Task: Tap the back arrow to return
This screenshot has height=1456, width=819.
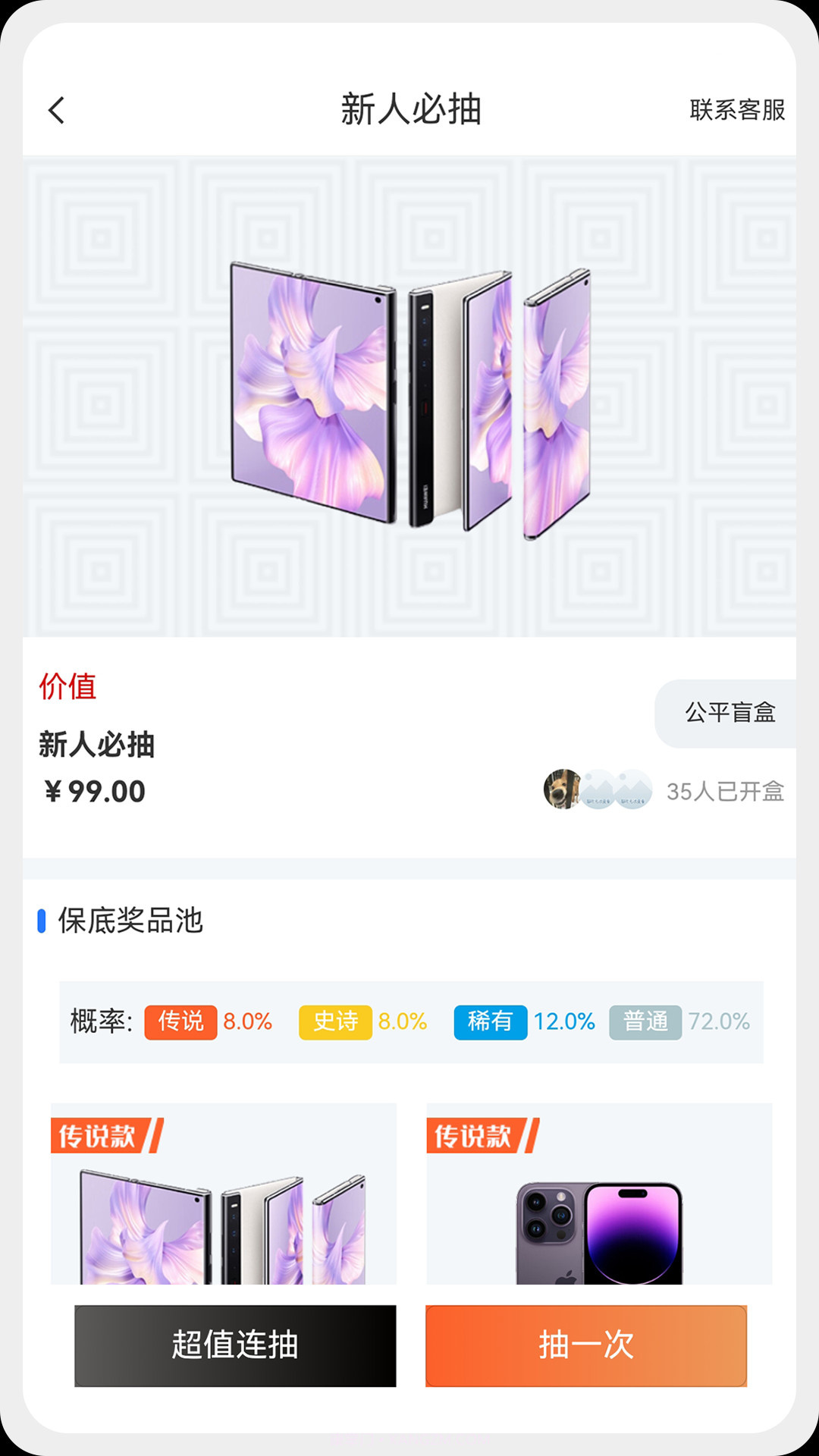Action: click(x=55, y=110)
